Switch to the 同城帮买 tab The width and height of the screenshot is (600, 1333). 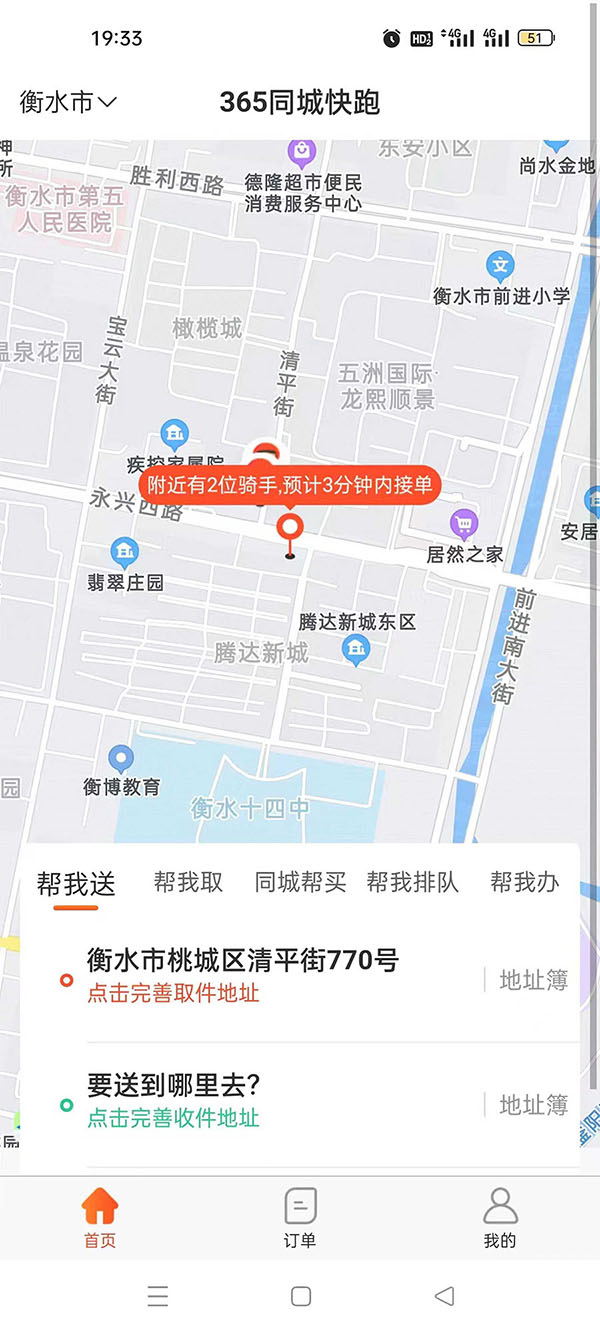click(x=300, y=882)
